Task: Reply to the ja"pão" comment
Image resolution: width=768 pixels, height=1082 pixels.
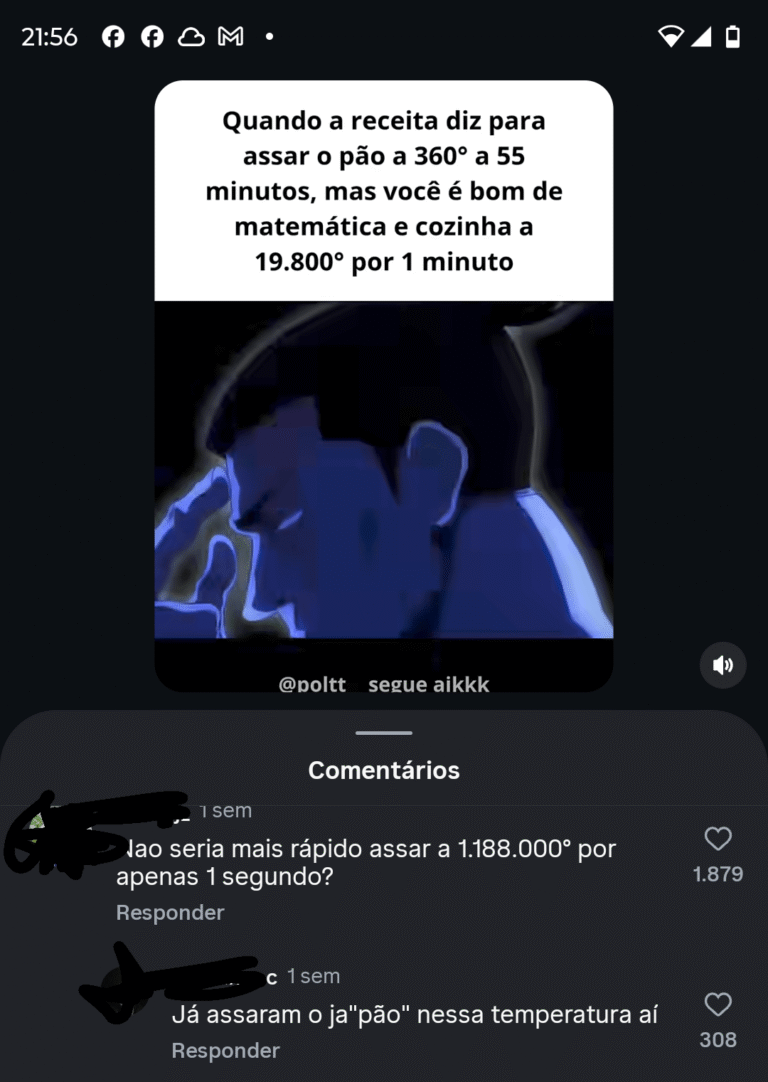Action: point(225,1050)
